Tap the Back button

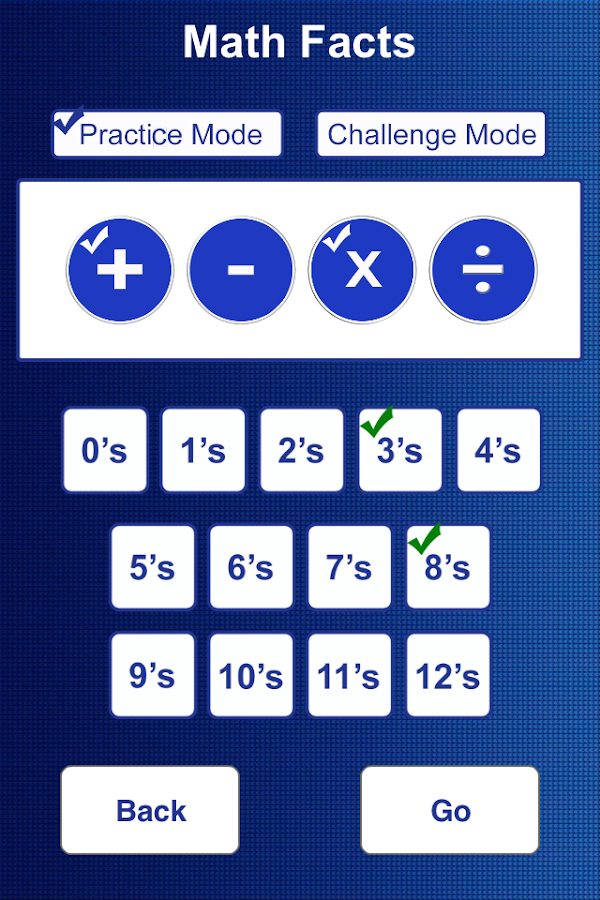tap(150, 810)
